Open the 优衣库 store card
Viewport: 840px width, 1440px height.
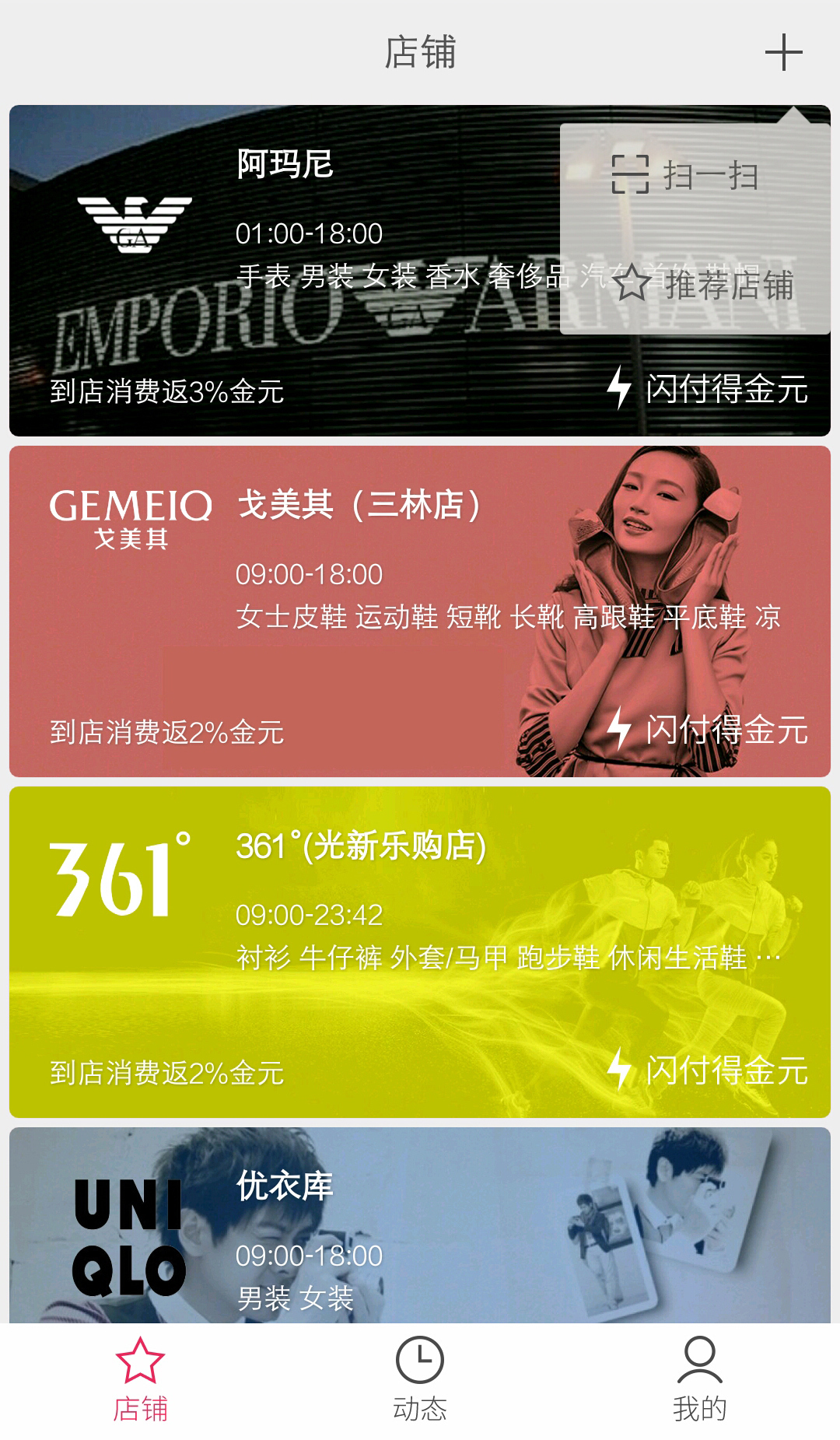click(x=420, y=1229)
